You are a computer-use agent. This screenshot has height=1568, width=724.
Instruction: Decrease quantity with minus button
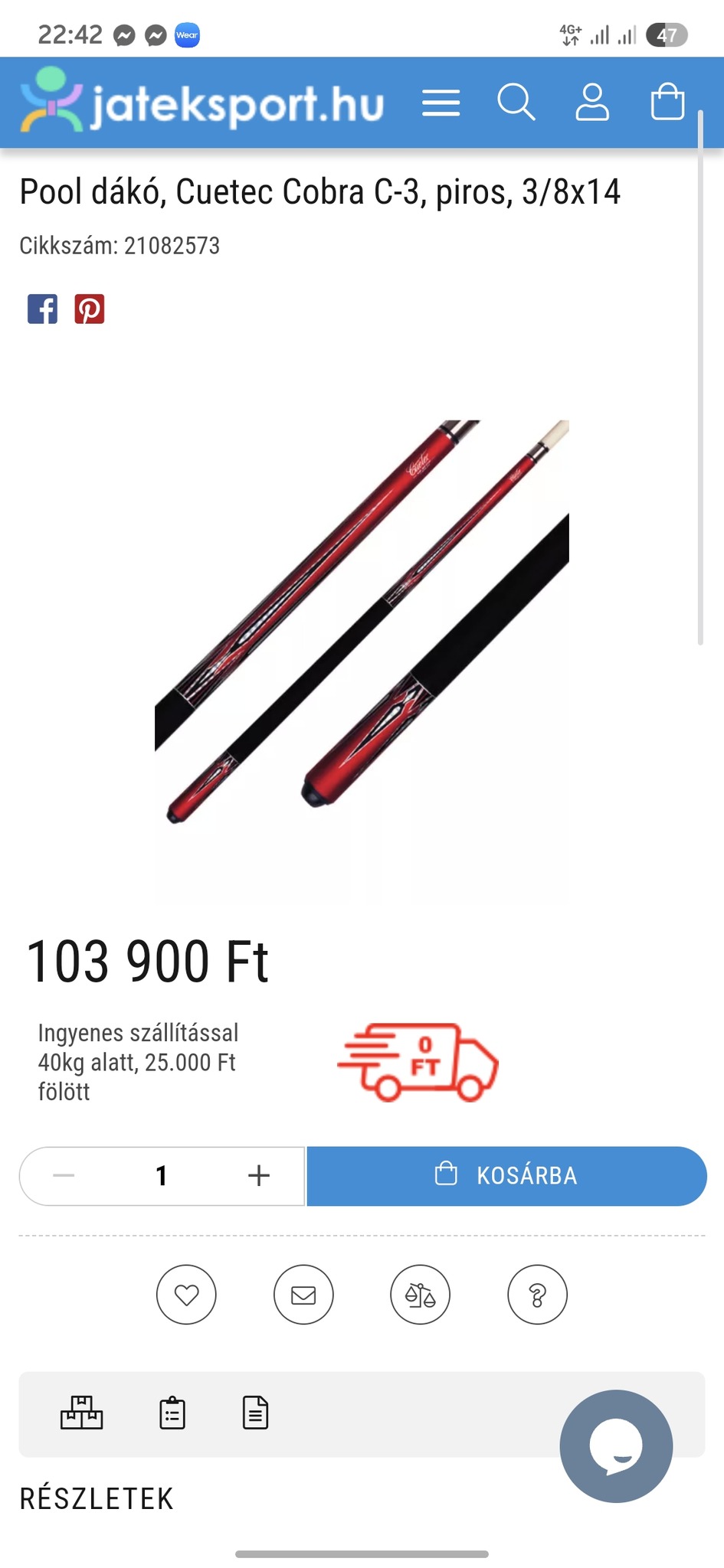(x=64, y=1175)
